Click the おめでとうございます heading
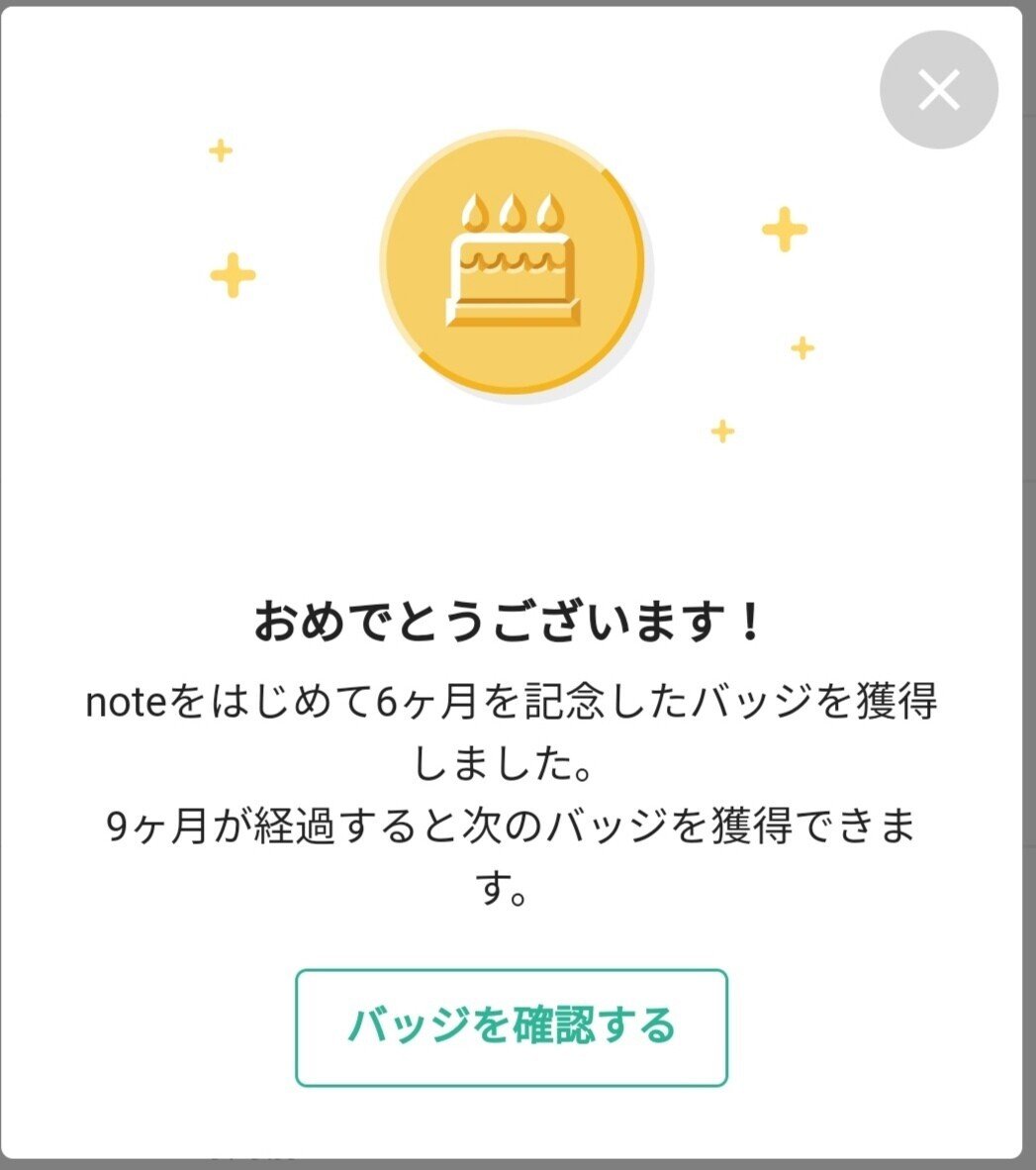 pyautogui.click(x=515, y=616)
